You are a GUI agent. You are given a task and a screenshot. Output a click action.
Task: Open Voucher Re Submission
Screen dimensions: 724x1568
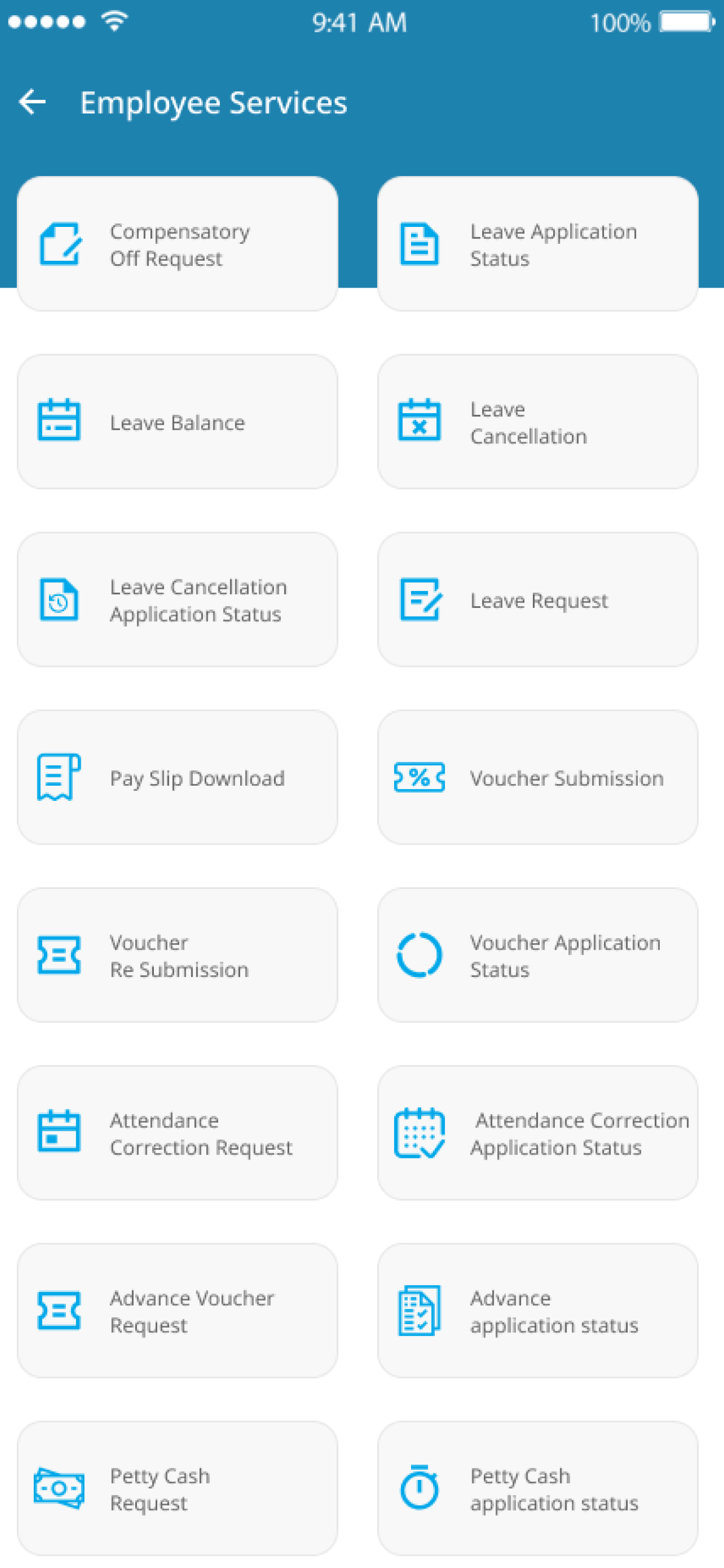point(177,955)
